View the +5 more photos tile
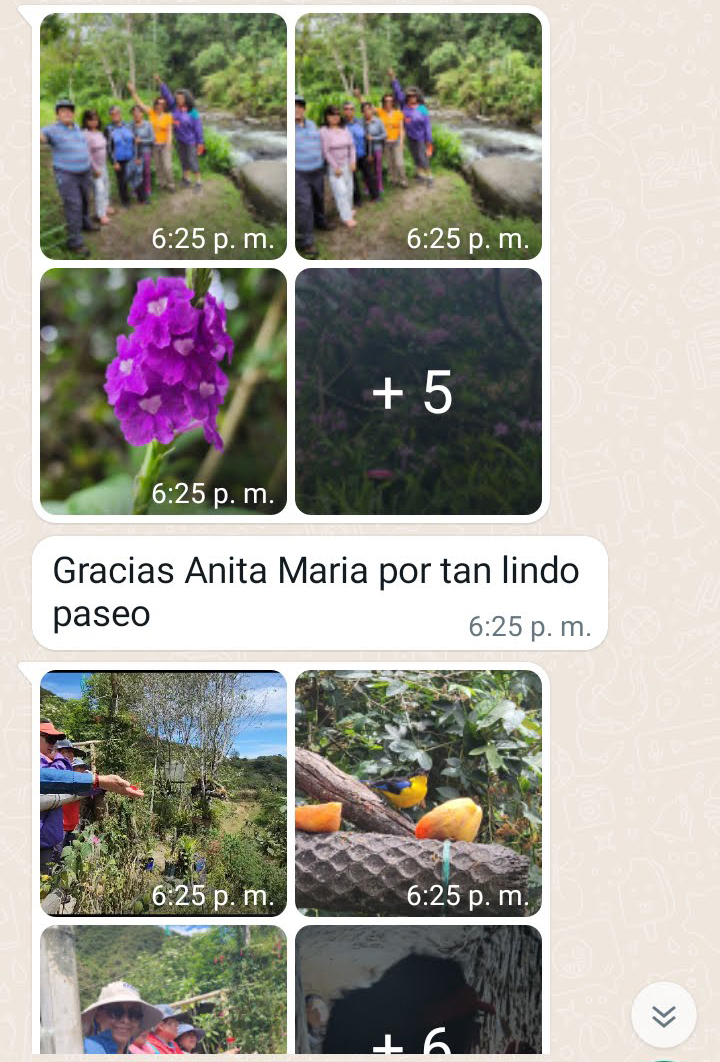The image size is (720, 1062). click(x=418, y=391)
